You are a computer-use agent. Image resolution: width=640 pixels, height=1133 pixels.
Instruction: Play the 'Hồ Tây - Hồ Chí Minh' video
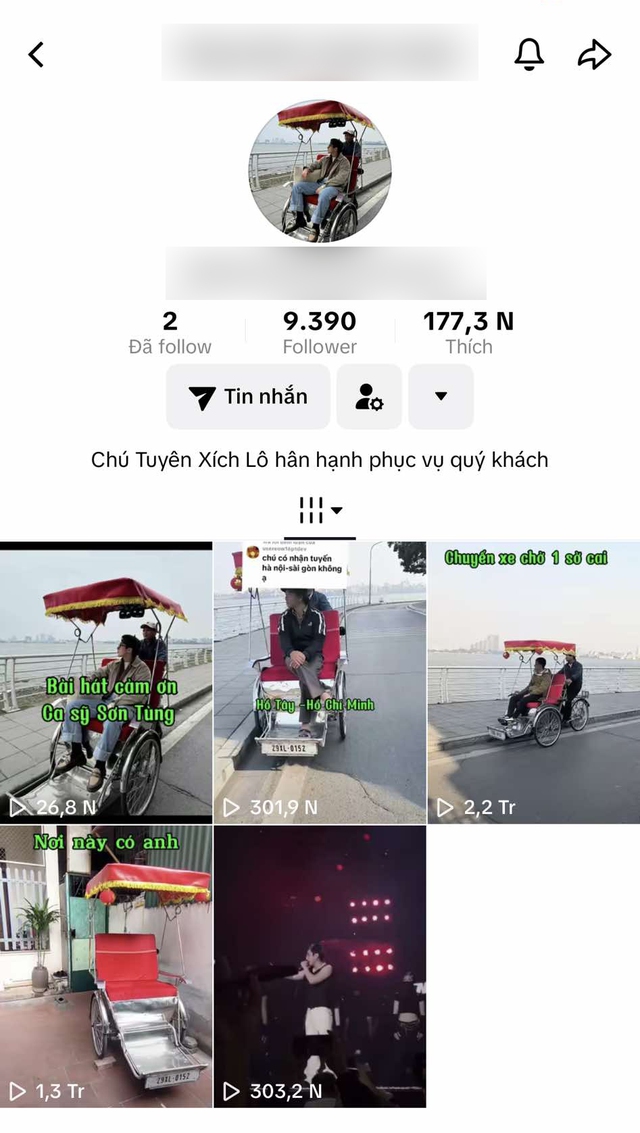[x=320, y=682]
